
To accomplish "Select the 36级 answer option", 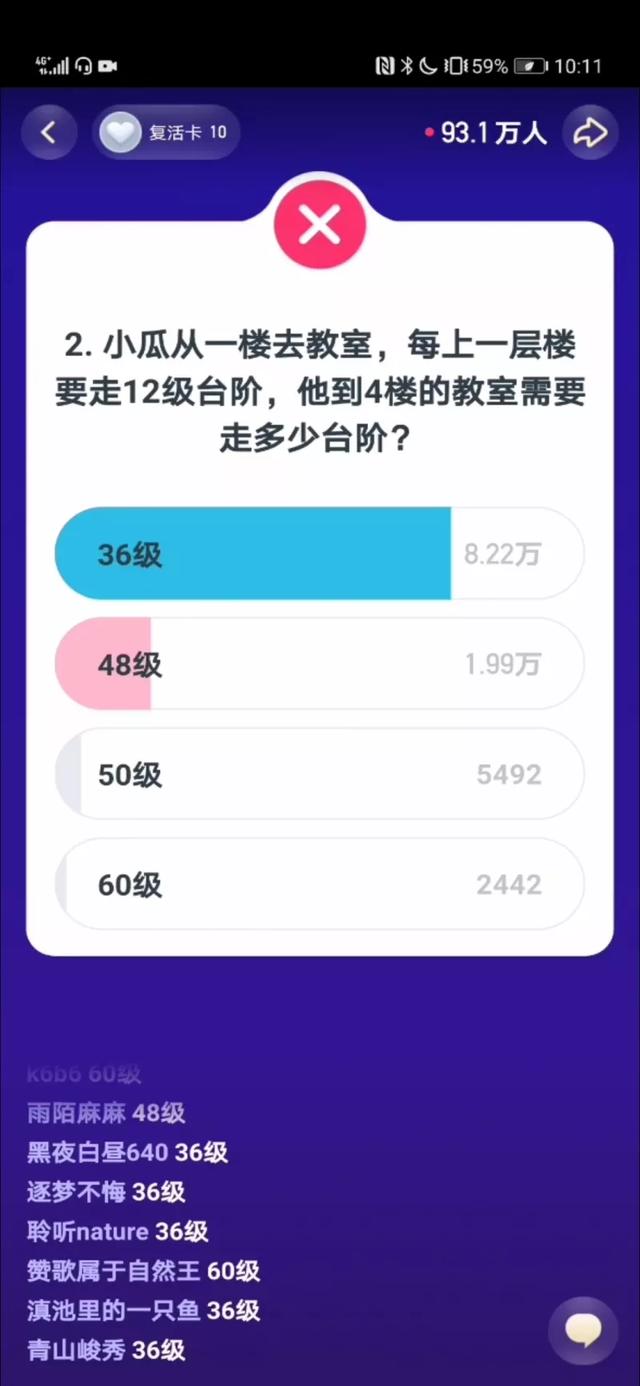I will 319,554.
